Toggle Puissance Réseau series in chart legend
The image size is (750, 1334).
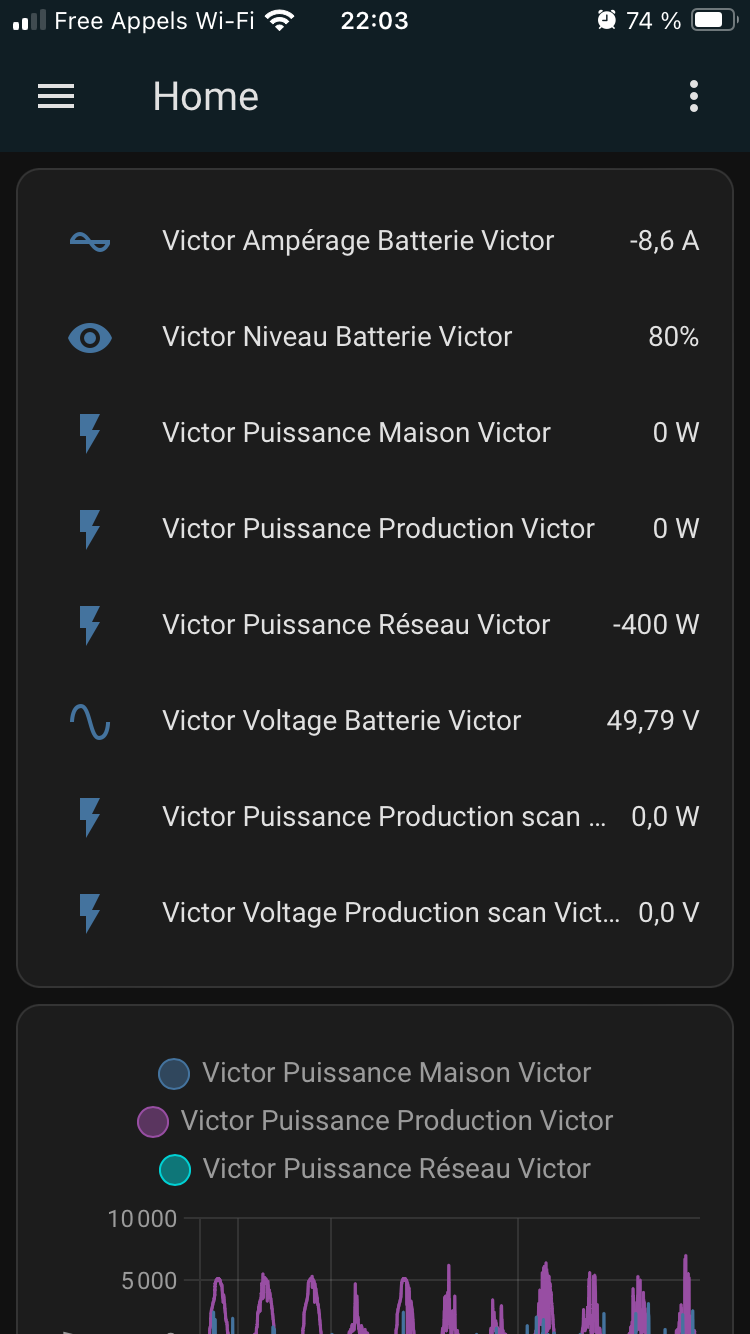[375, 1169]
